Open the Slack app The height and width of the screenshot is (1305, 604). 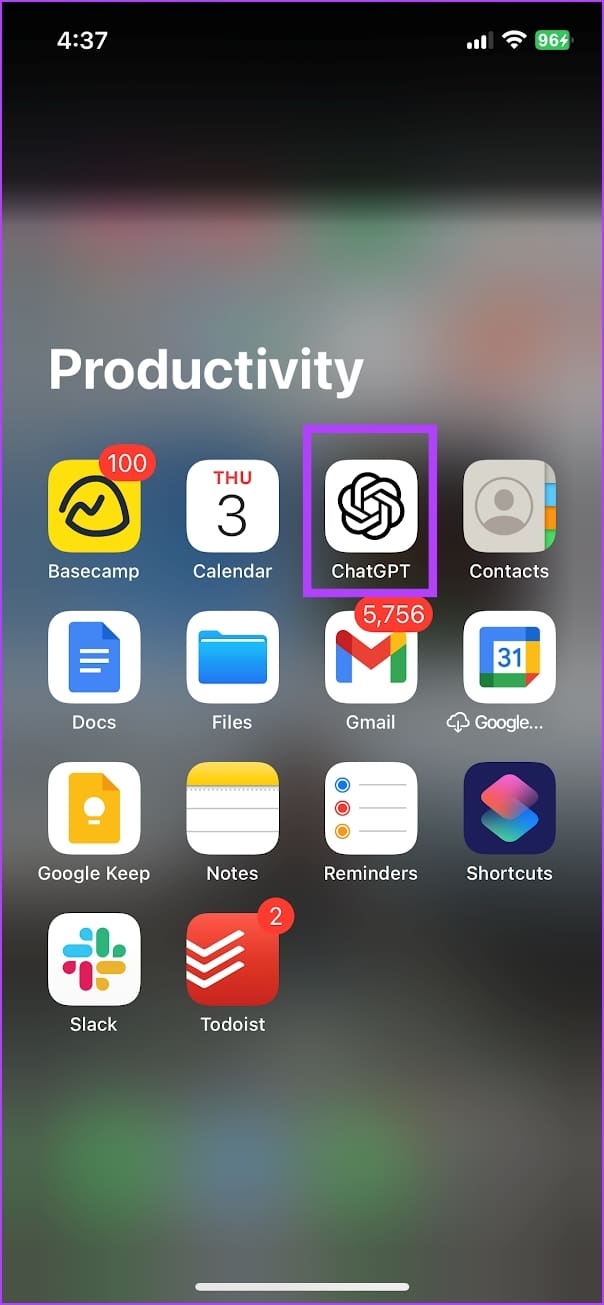coord(94,959)
